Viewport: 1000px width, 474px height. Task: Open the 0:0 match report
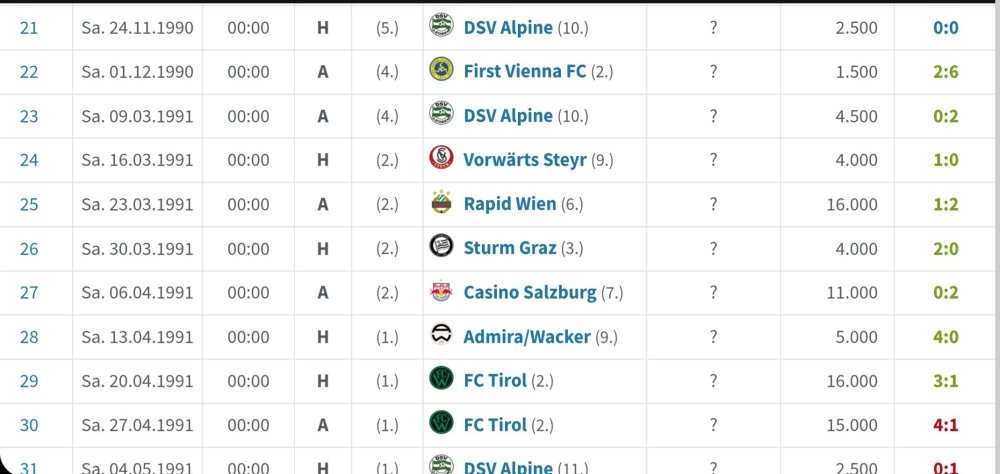click(945, 28)
